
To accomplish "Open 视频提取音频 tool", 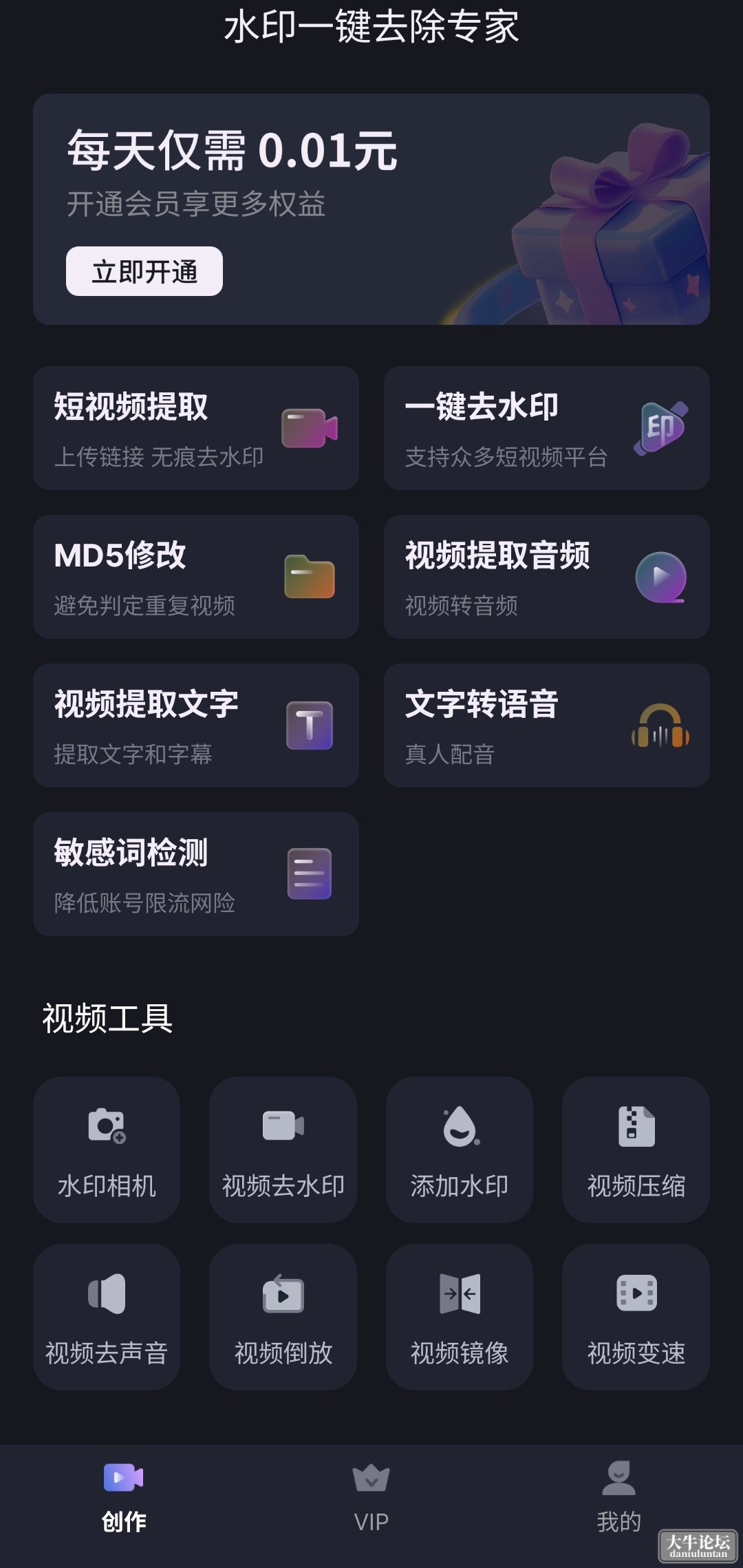I will tap(547, 577).
